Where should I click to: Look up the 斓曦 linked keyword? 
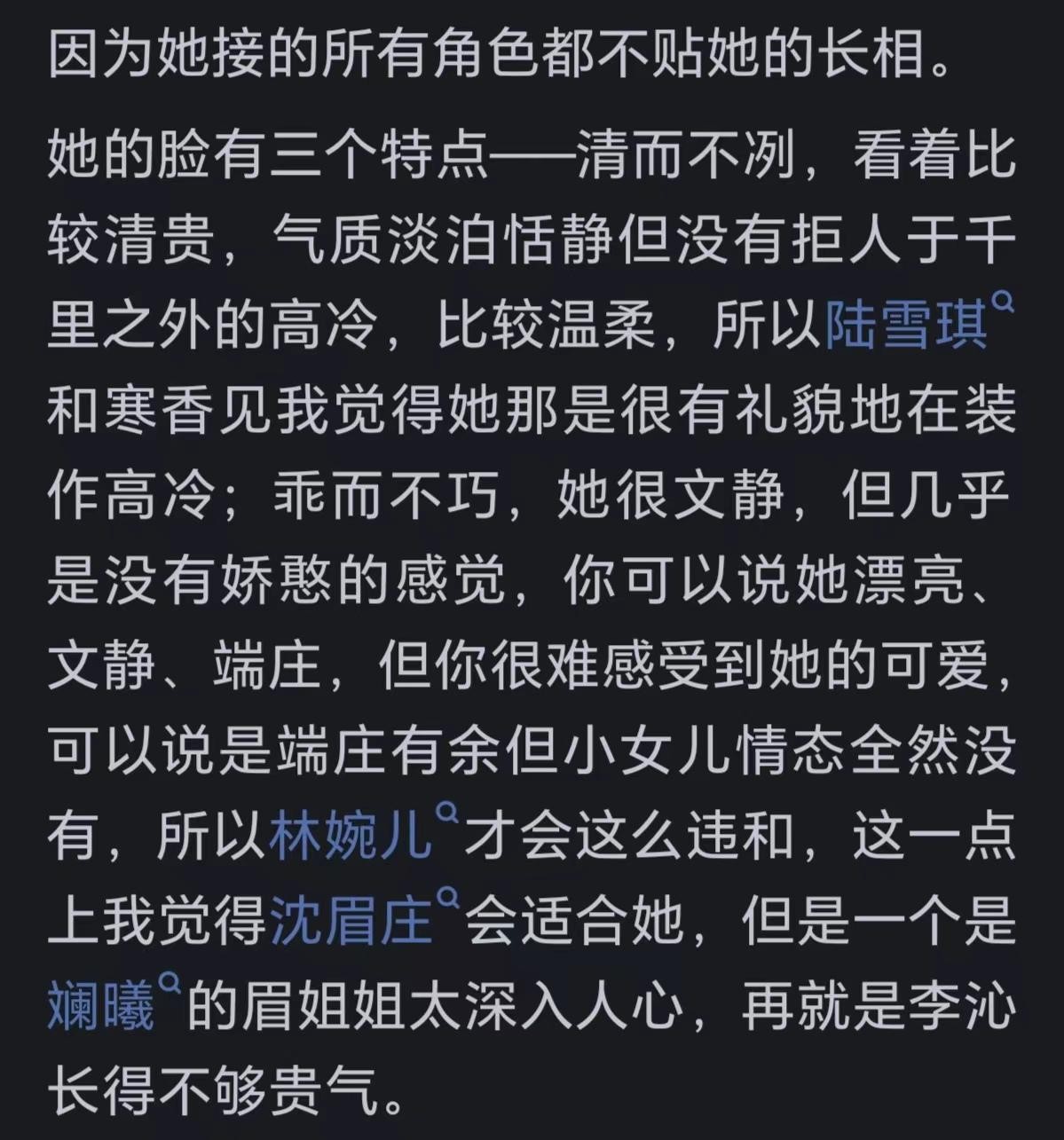click(x=101, y=1005)
